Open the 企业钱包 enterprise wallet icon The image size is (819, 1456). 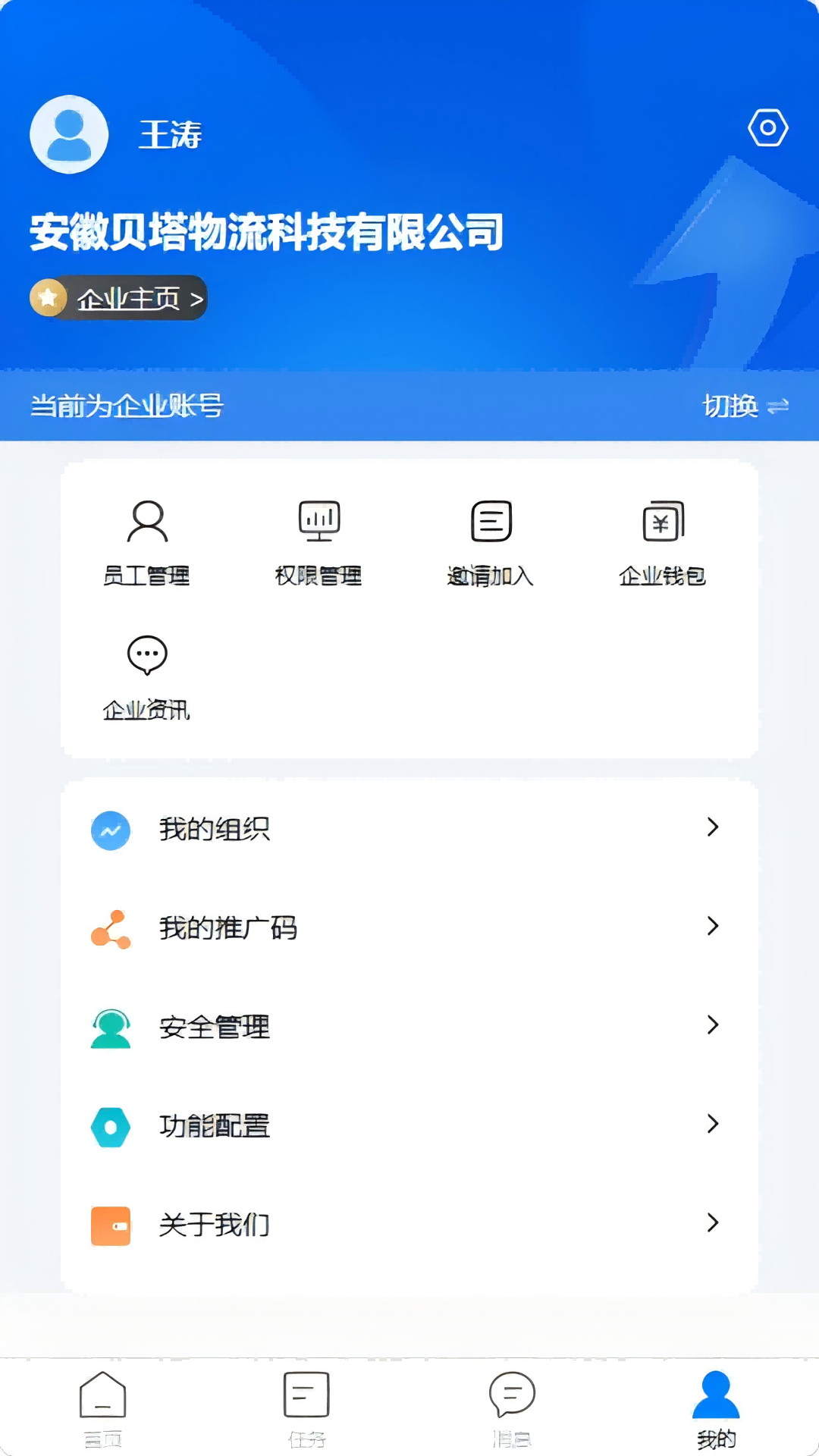[x=663, y=538]
